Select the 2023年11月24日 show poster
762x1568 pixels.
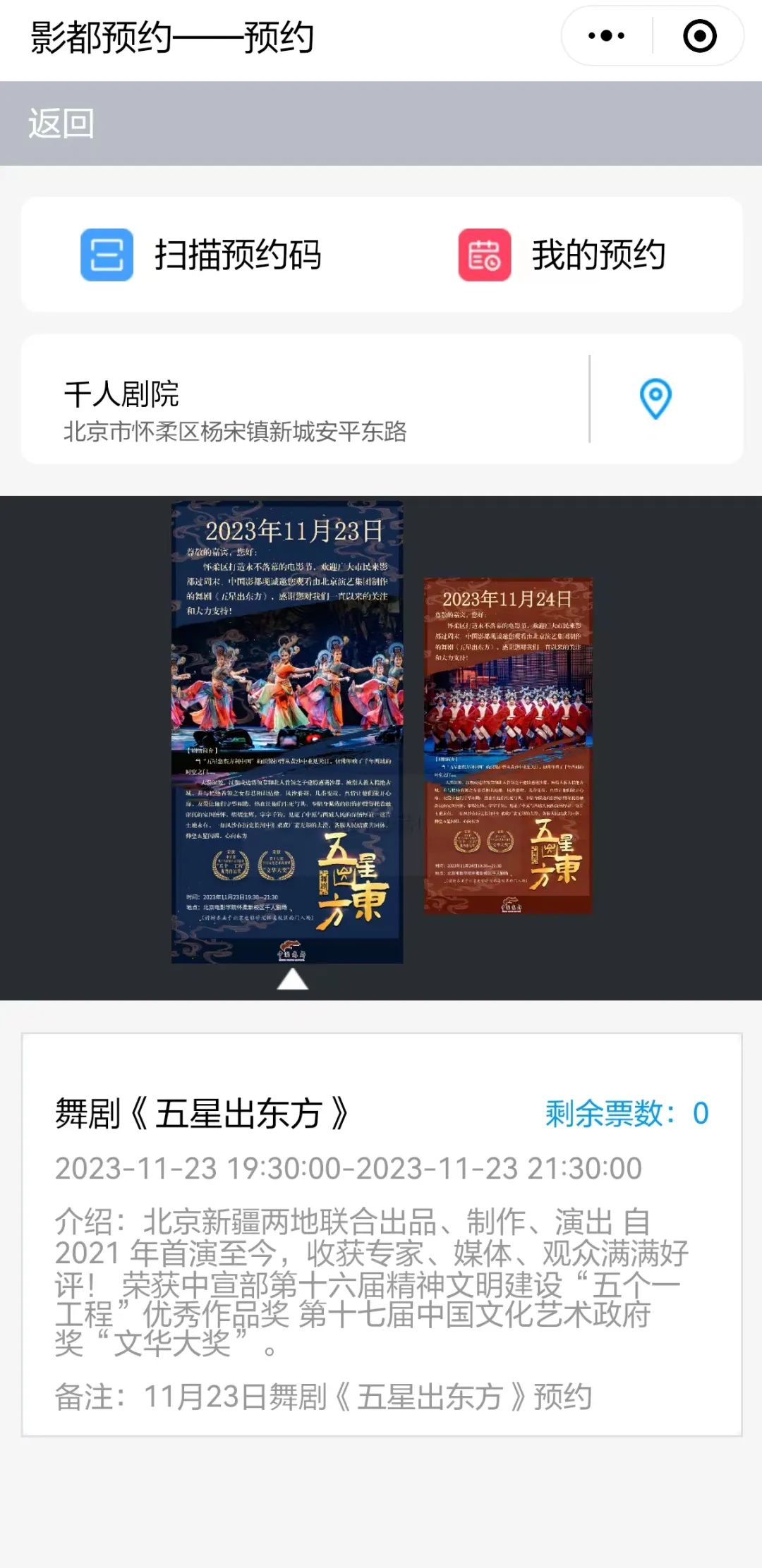pos(507,746)
